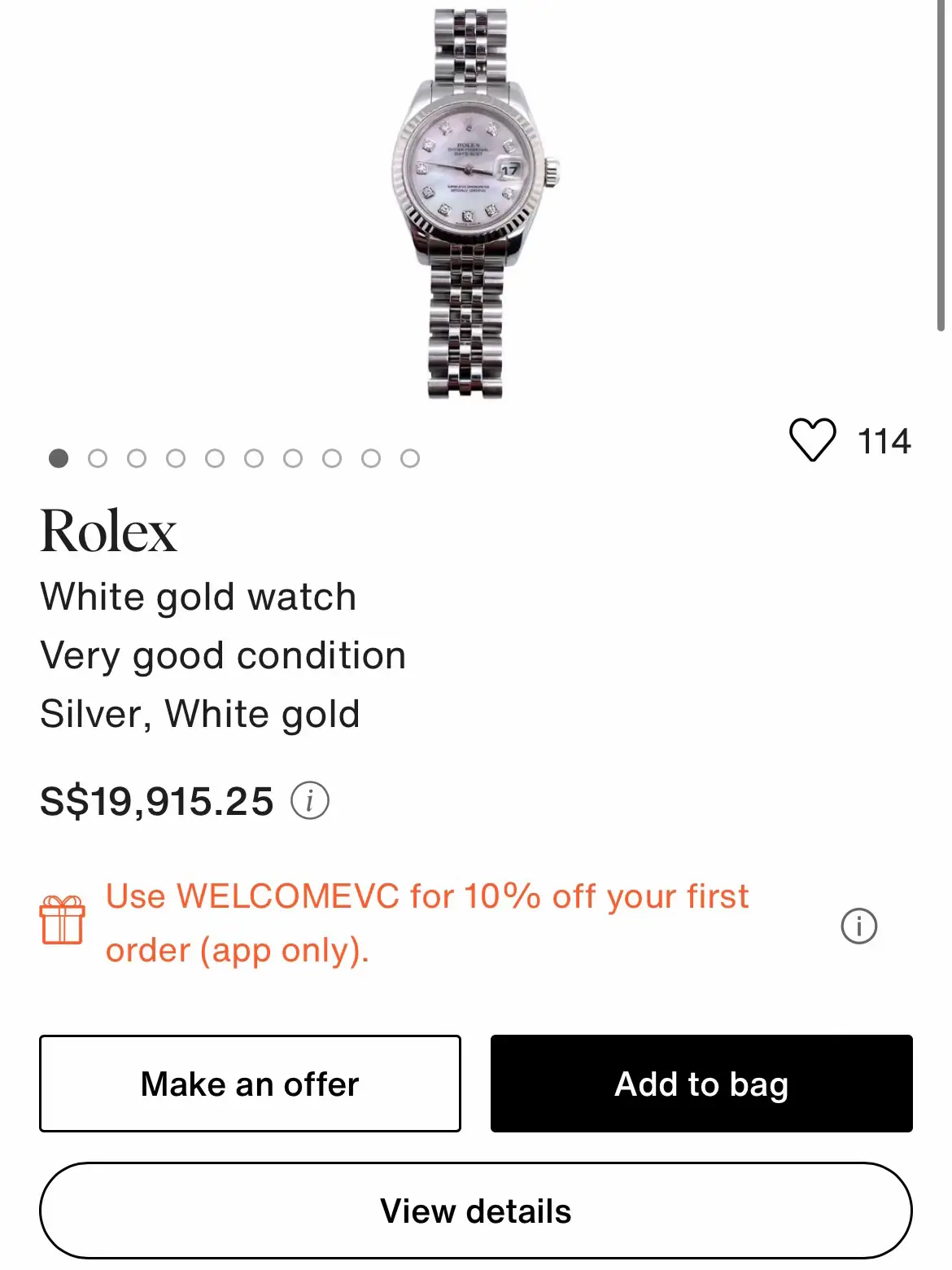Add the Rolex watch to bag
Image resolution: width=952 pixels, height=1270 pixels.
click(x=701, y=1084)
